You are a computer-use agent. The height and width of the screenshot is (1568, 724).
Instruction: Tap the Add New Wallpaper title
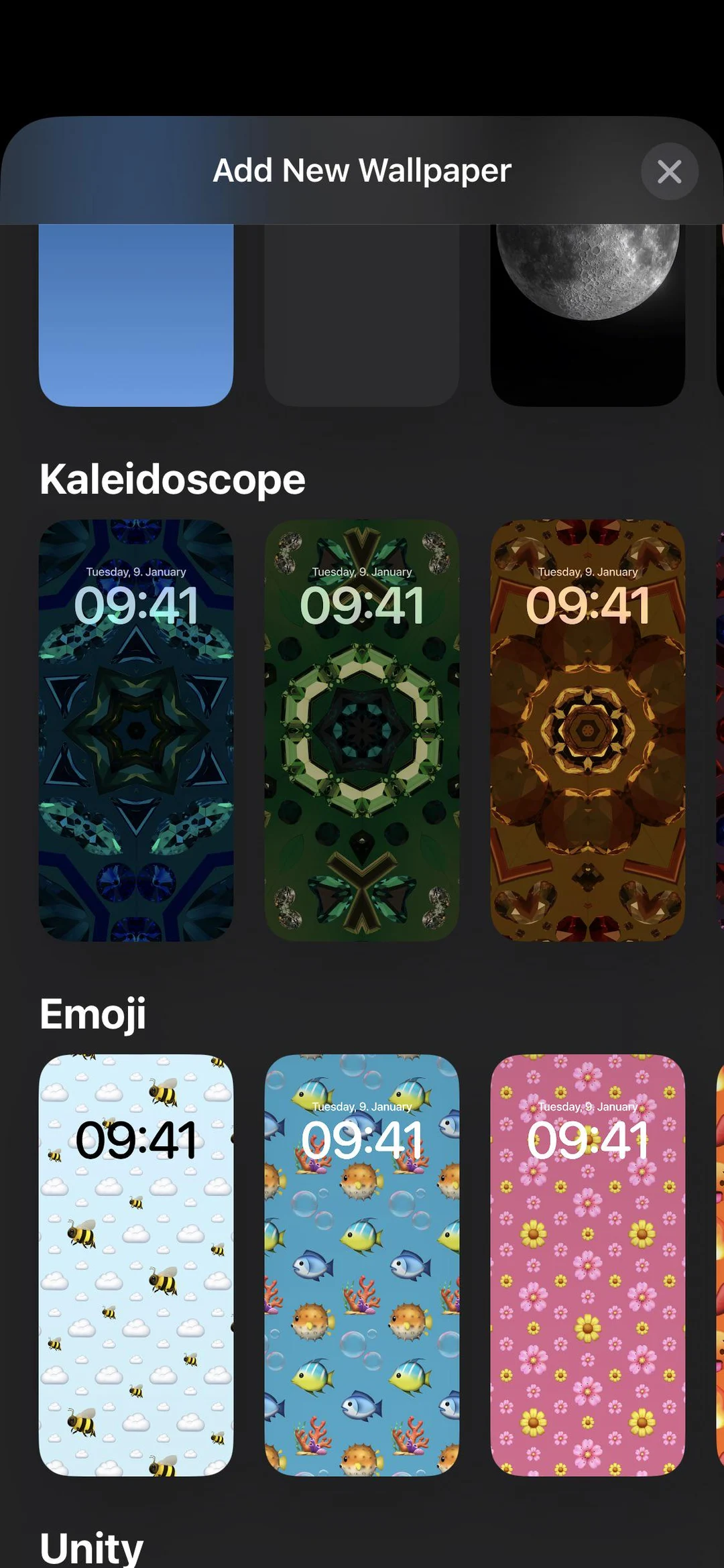click(x=362, y=171)
